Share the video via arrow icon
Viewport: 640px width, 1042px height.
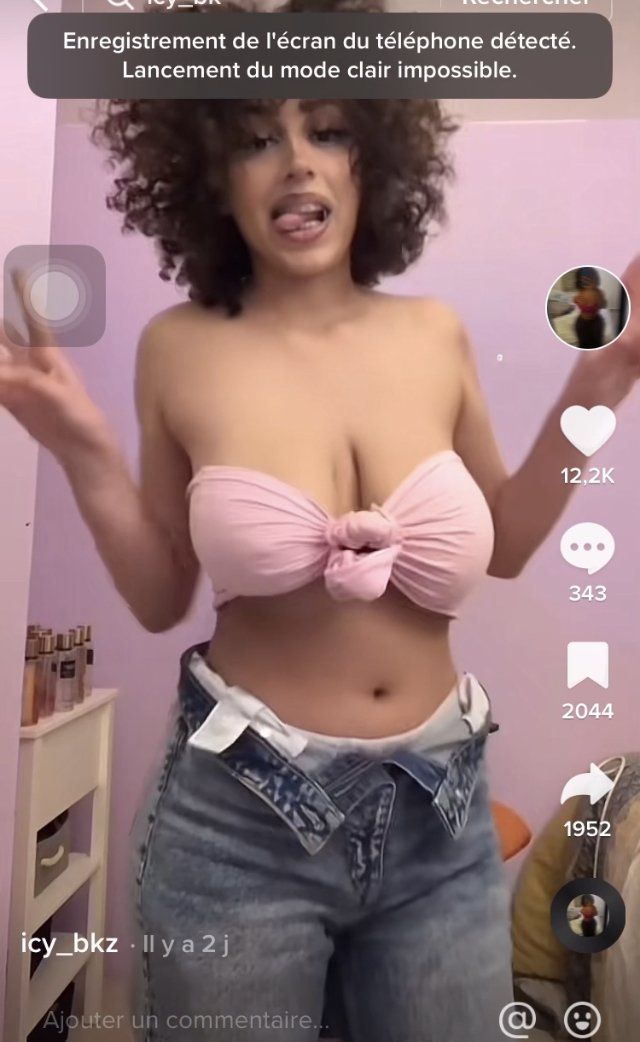click(587, 785)
